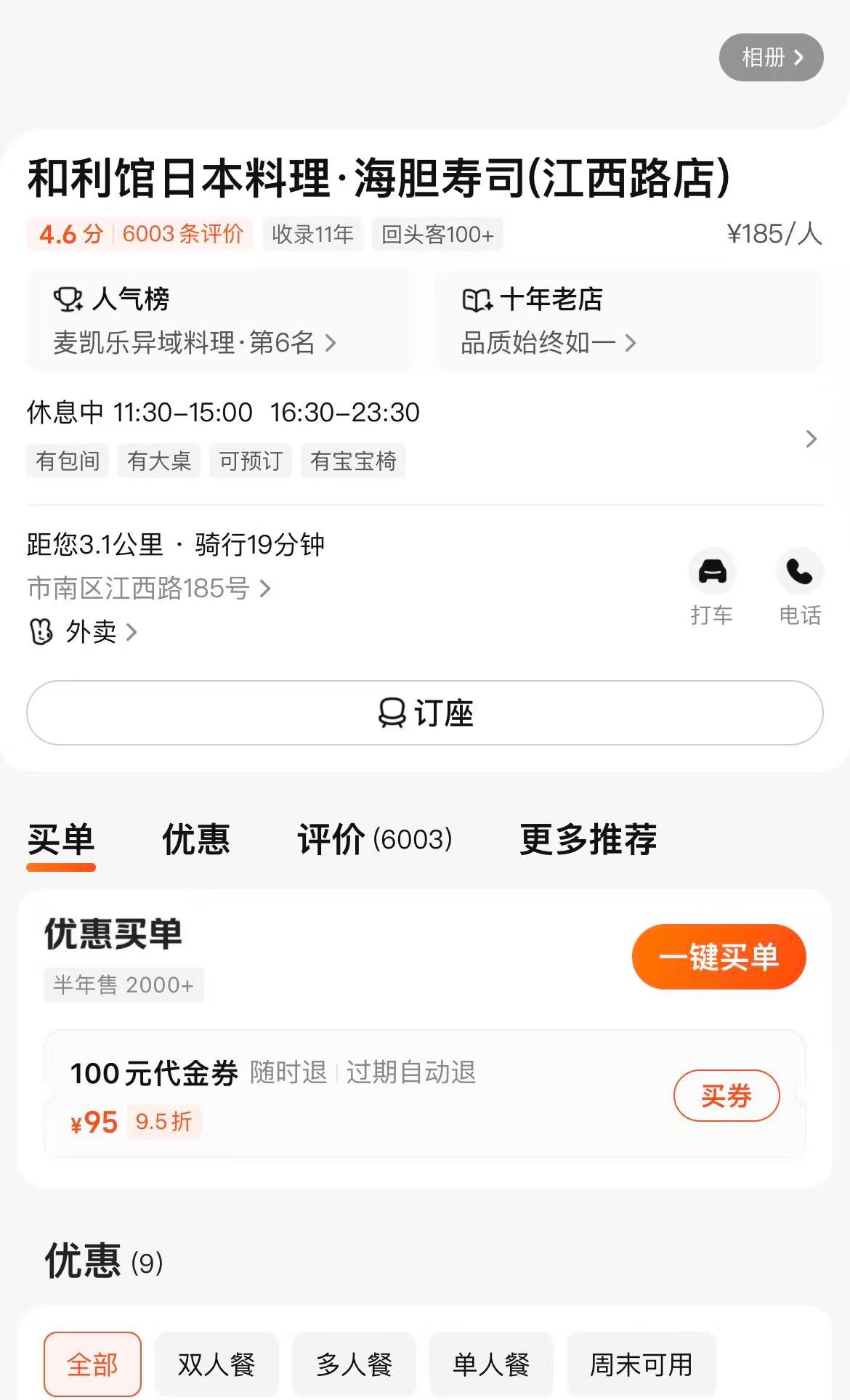Open the 十年老店 card

click(x=628, y=320)
